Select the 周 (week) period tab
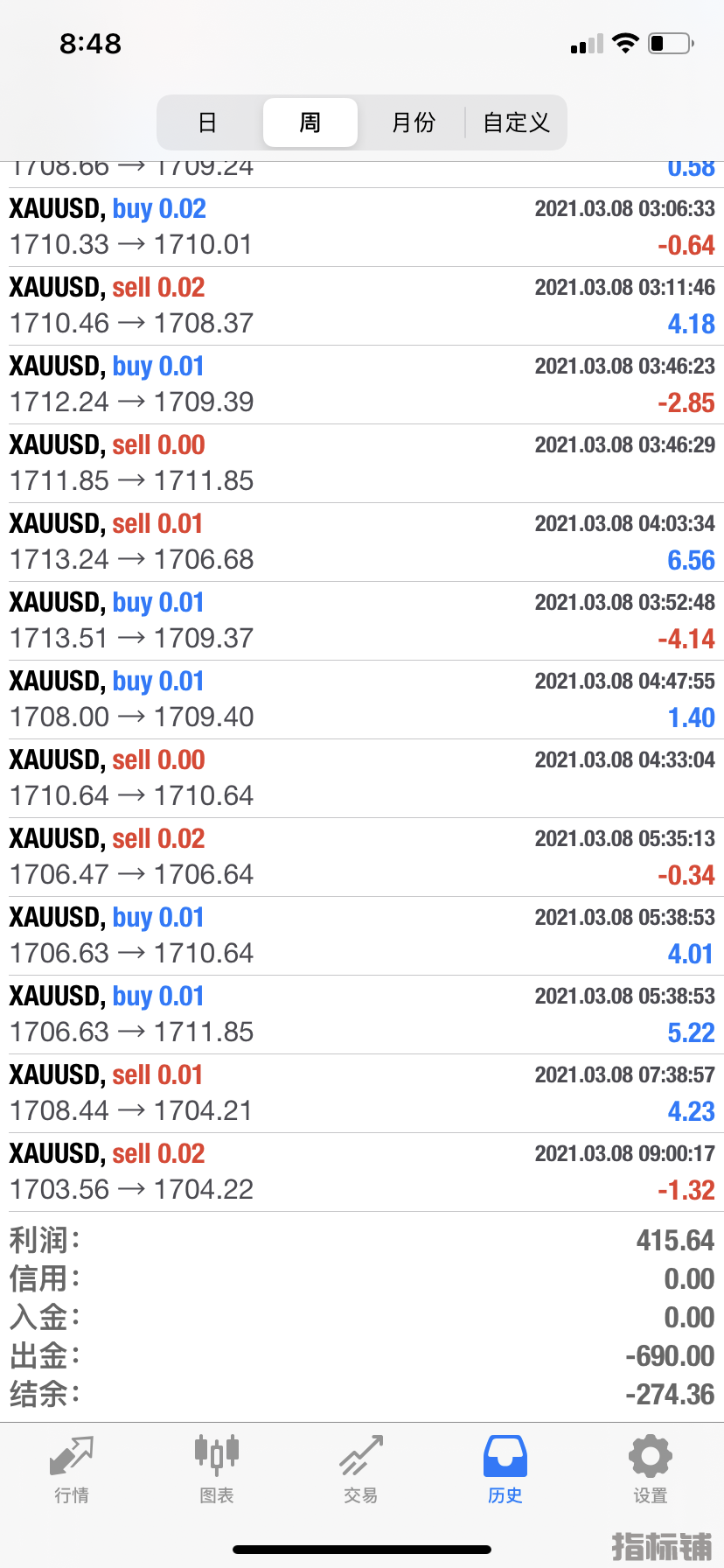The image size is (724, 1568). pyautogui.click(x=310, y=122)
